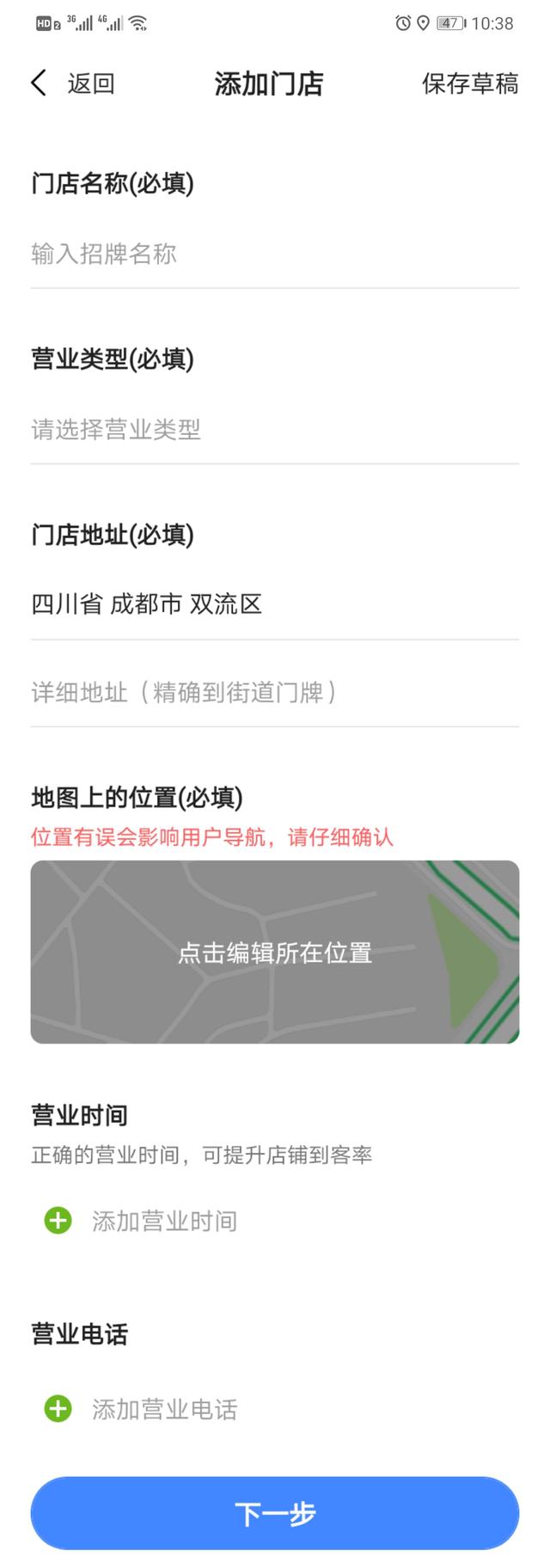Screen dimensions: 550x1568
Task: Open the 请选择营业类型 business type picker
Action: point(274,429)
